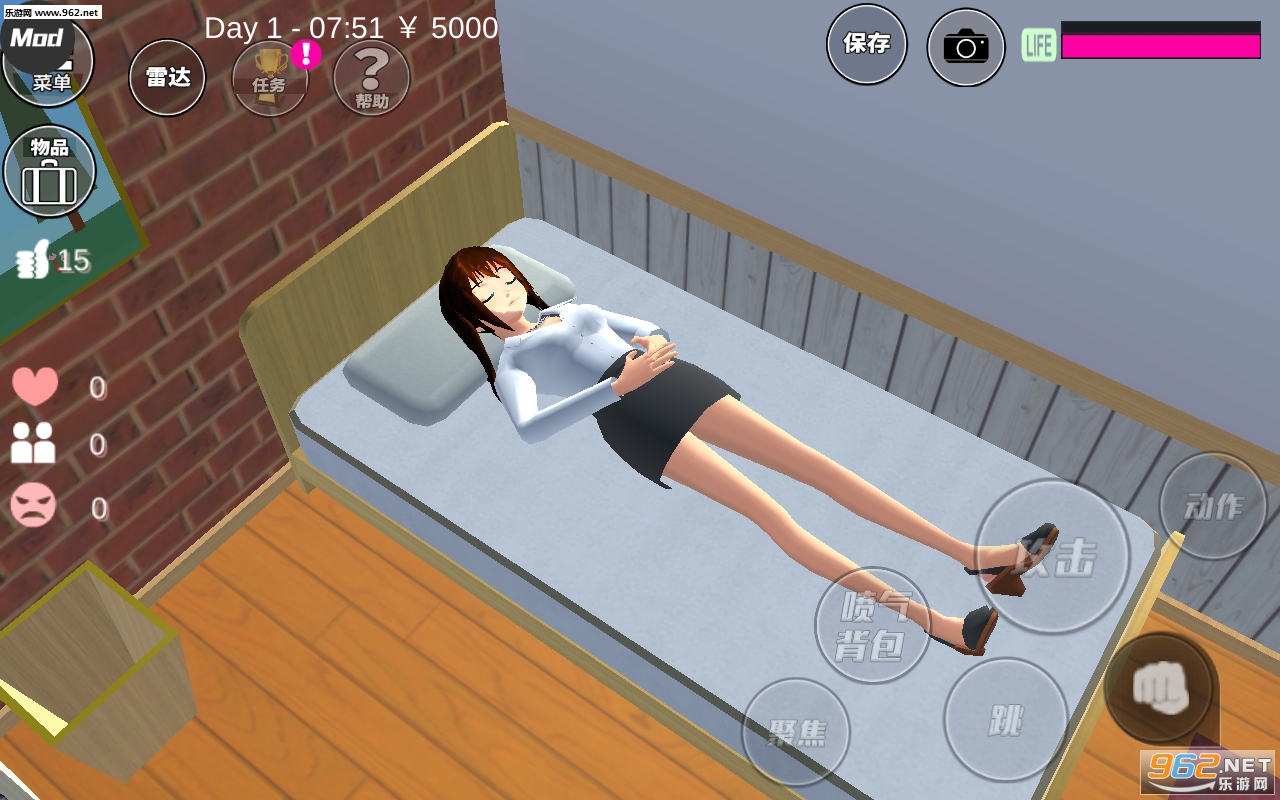Tap the 保存 save button

coord(866,44)
